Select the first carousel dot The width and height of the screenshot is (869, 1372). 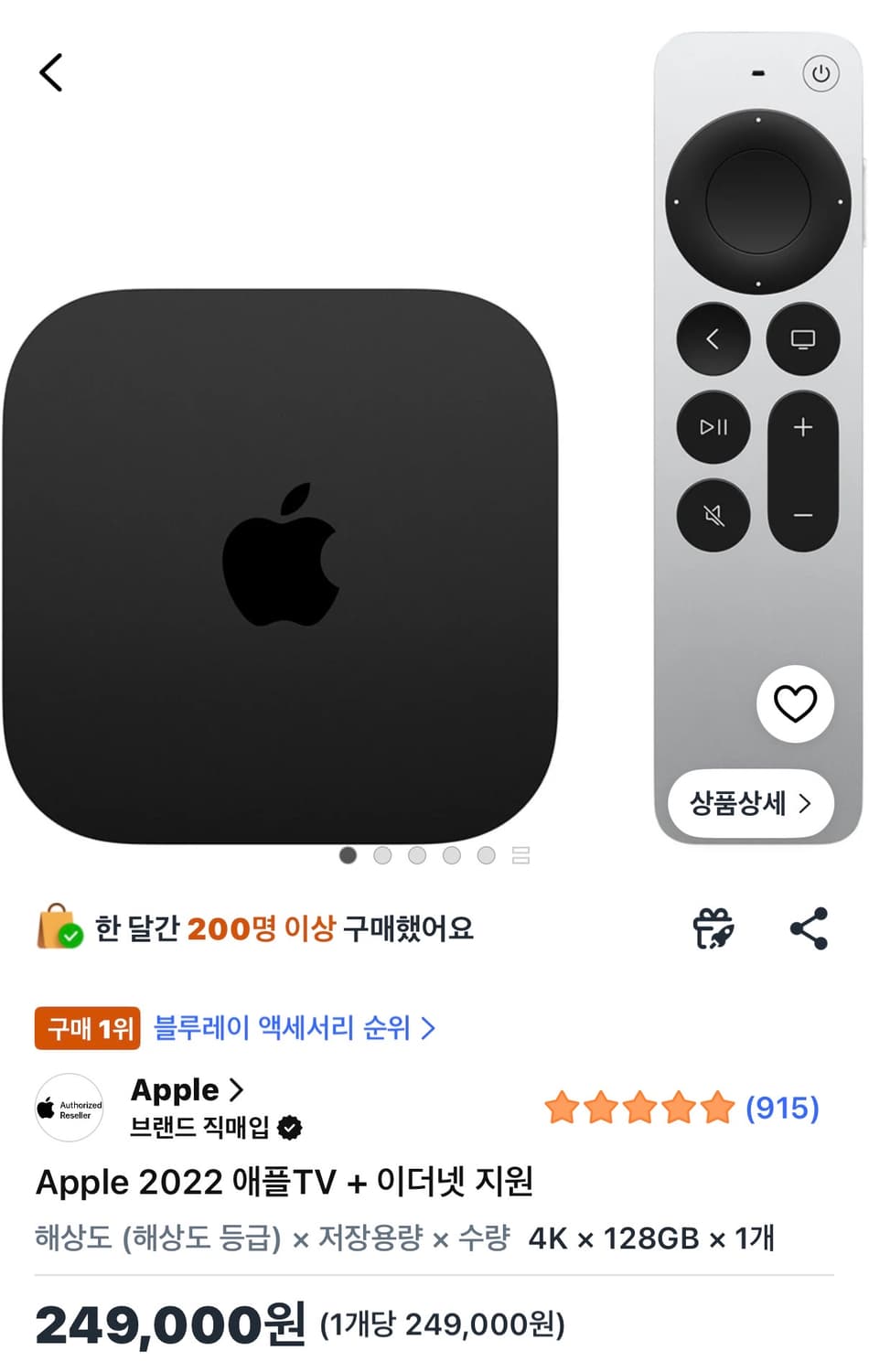(x=348, y=855)
